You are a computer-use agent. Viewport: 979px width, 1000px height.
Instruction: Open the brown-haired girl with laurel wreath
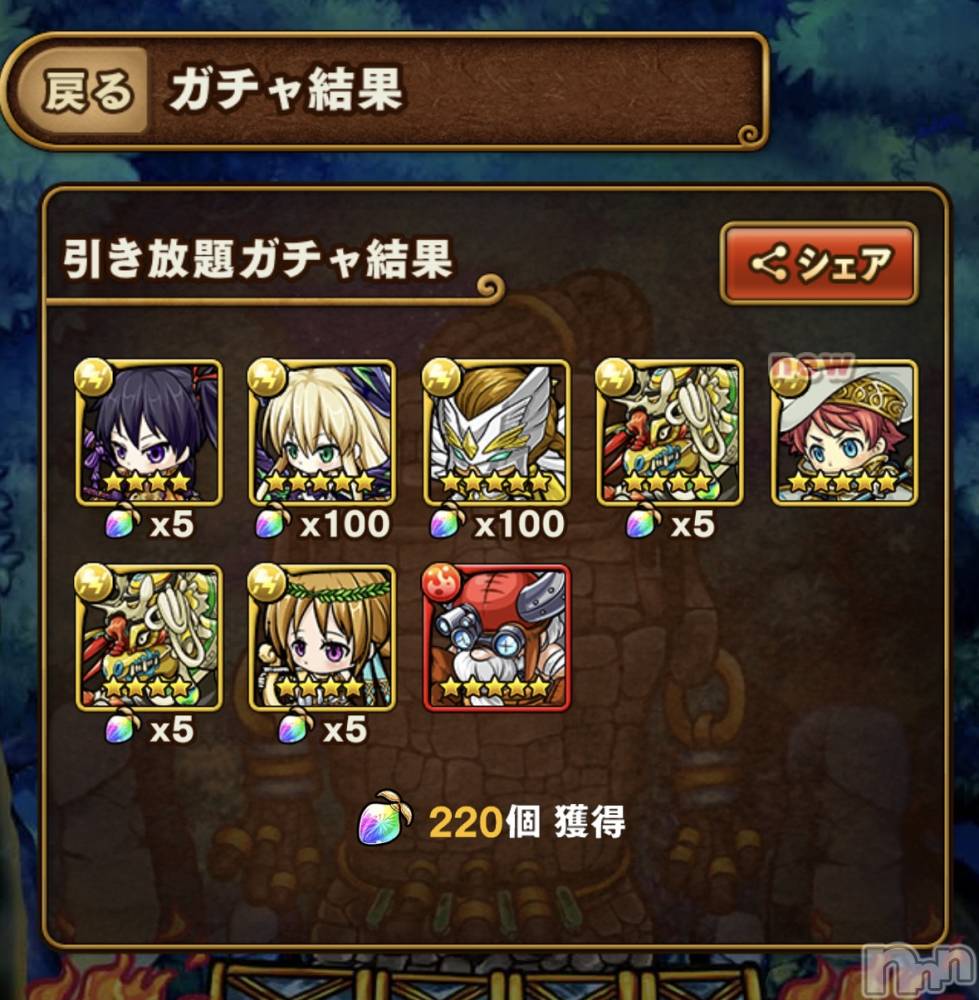coord(323,637)
